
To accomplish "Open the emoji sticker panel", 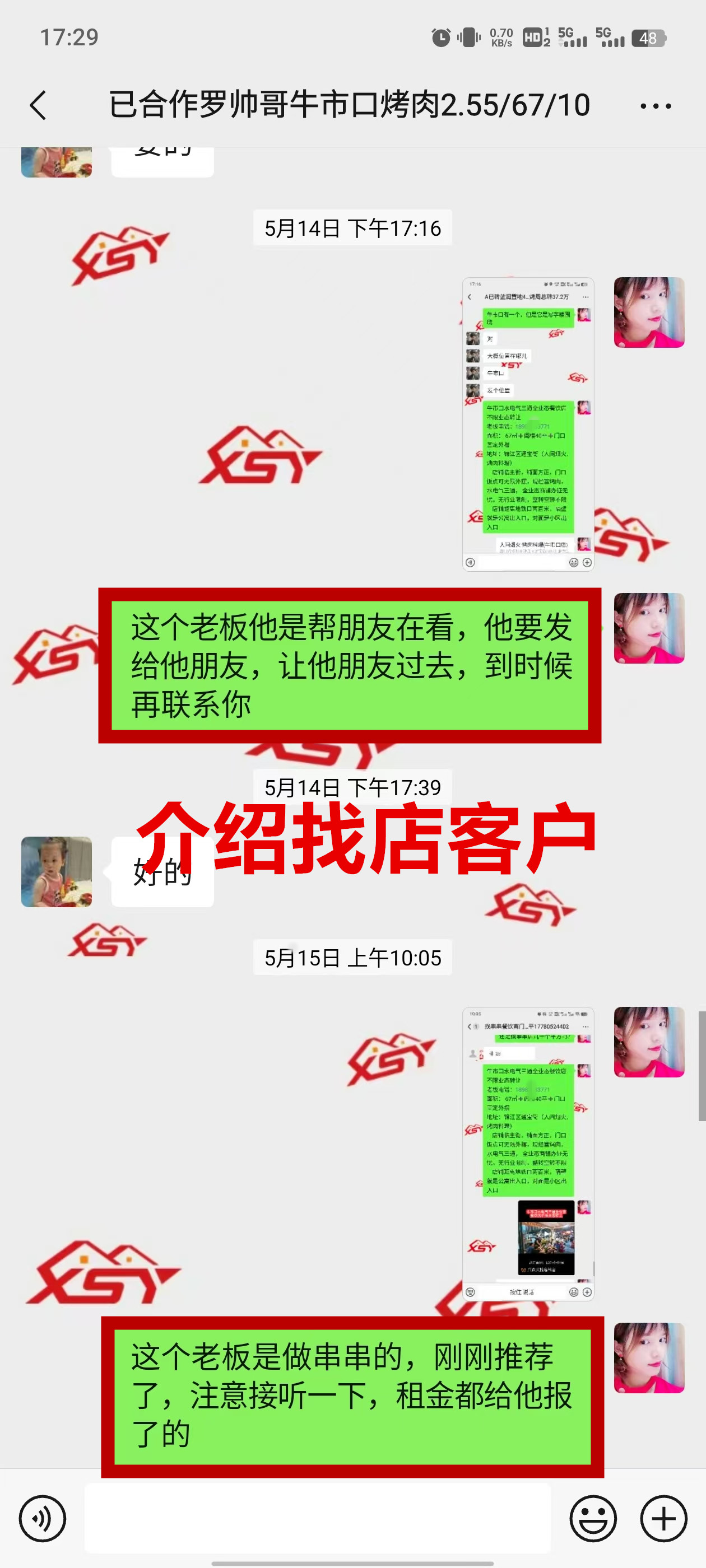I will (x=593, y=1519).
